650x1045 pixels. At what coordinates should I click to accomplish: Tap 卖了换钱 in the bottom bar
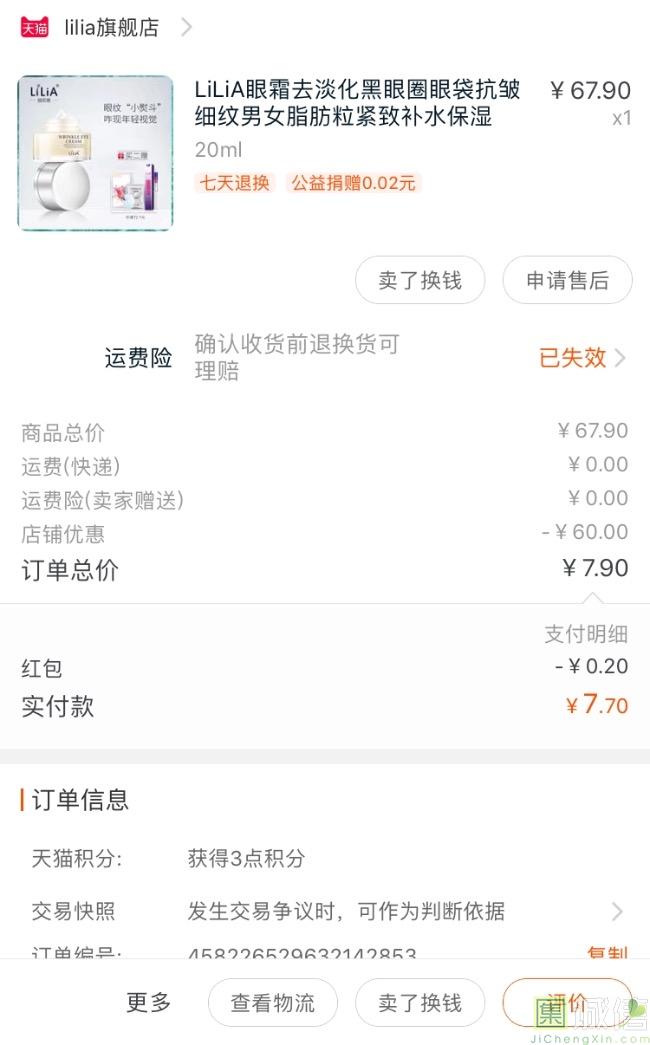click(x=420, y=1002)
